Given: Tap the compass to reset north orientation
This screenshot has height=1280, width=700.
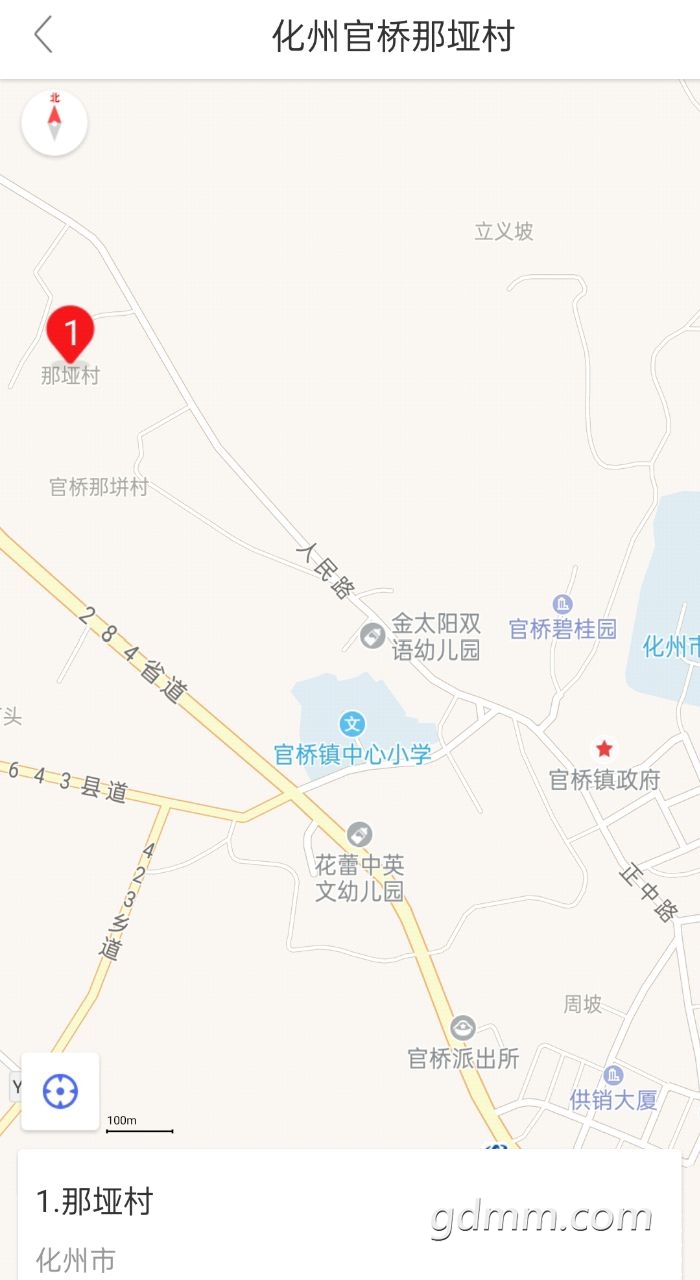Looking at the screenshot, I should 54,123.
